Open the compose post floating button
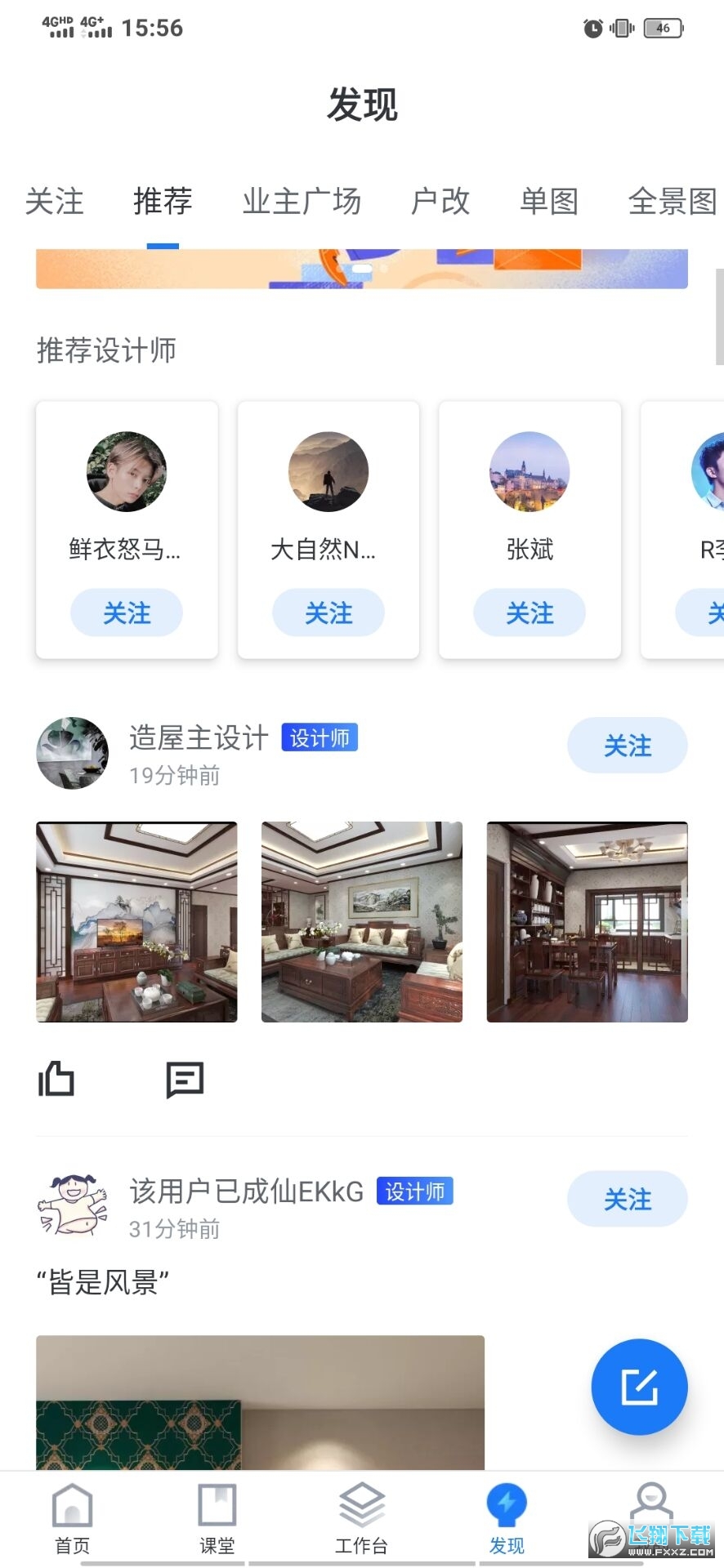724x1568 pixels. click(x=638, y=1387)
